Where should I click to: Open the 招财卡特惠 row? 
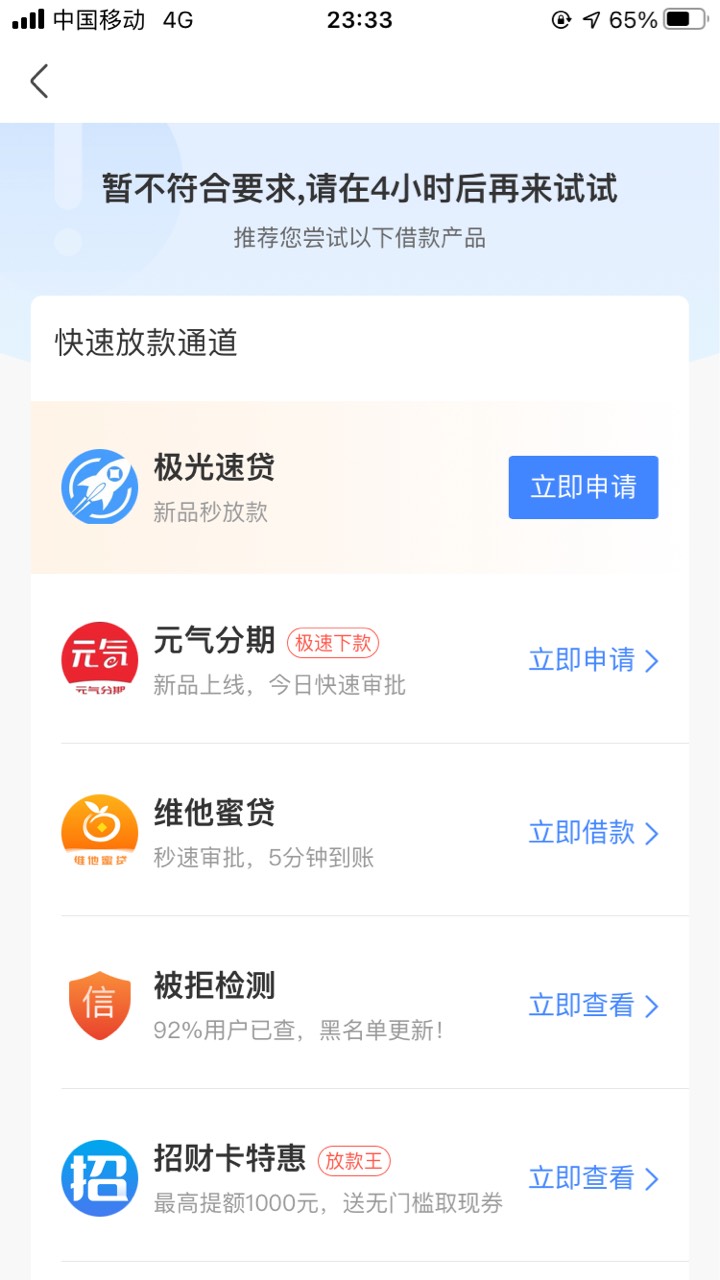coord(360,1177)
